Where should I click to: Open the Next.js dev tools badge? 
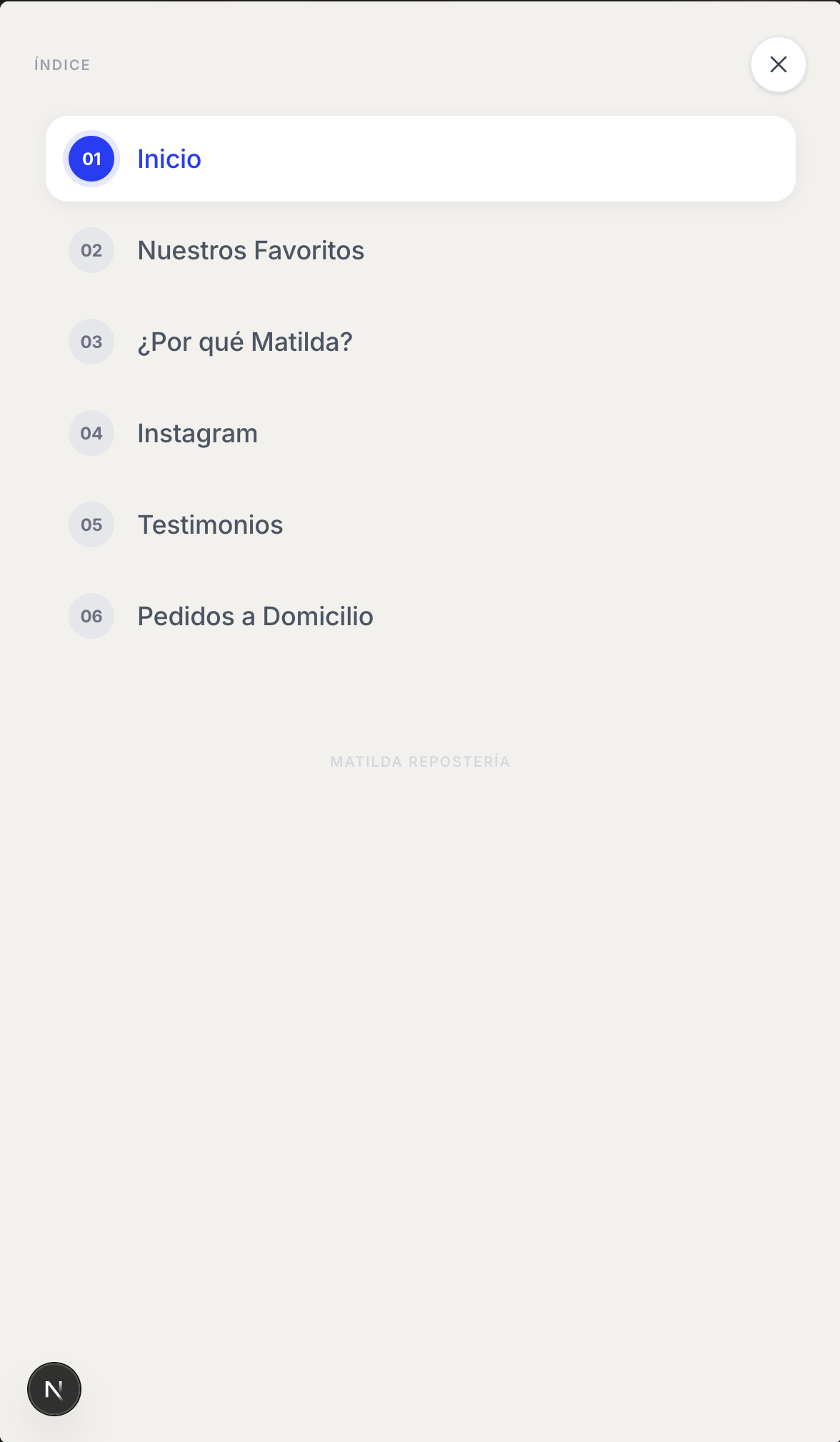[x=54, y=1388]
